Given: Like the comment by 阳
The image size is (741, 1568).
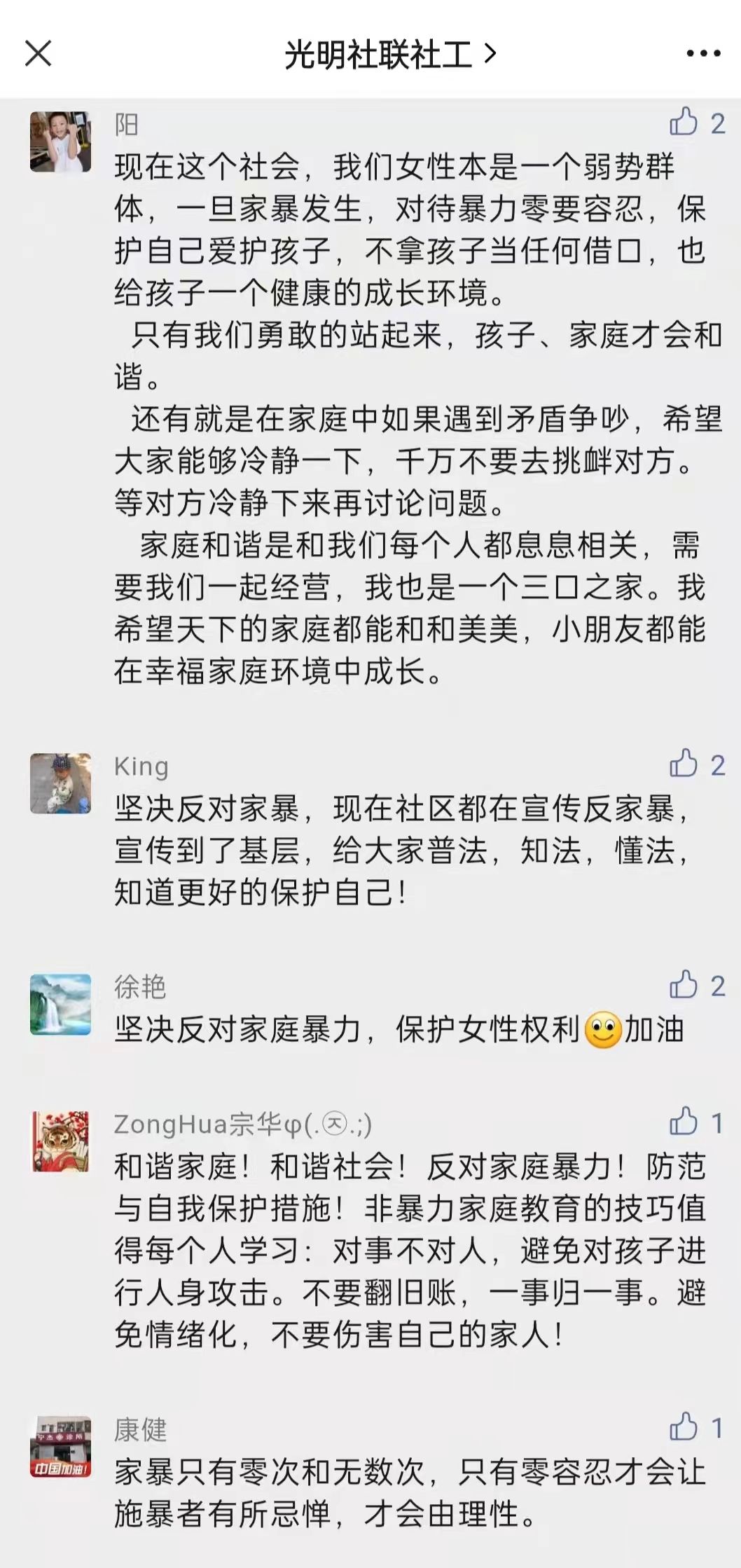Looking at the screenshot, I should click(684, 123).
